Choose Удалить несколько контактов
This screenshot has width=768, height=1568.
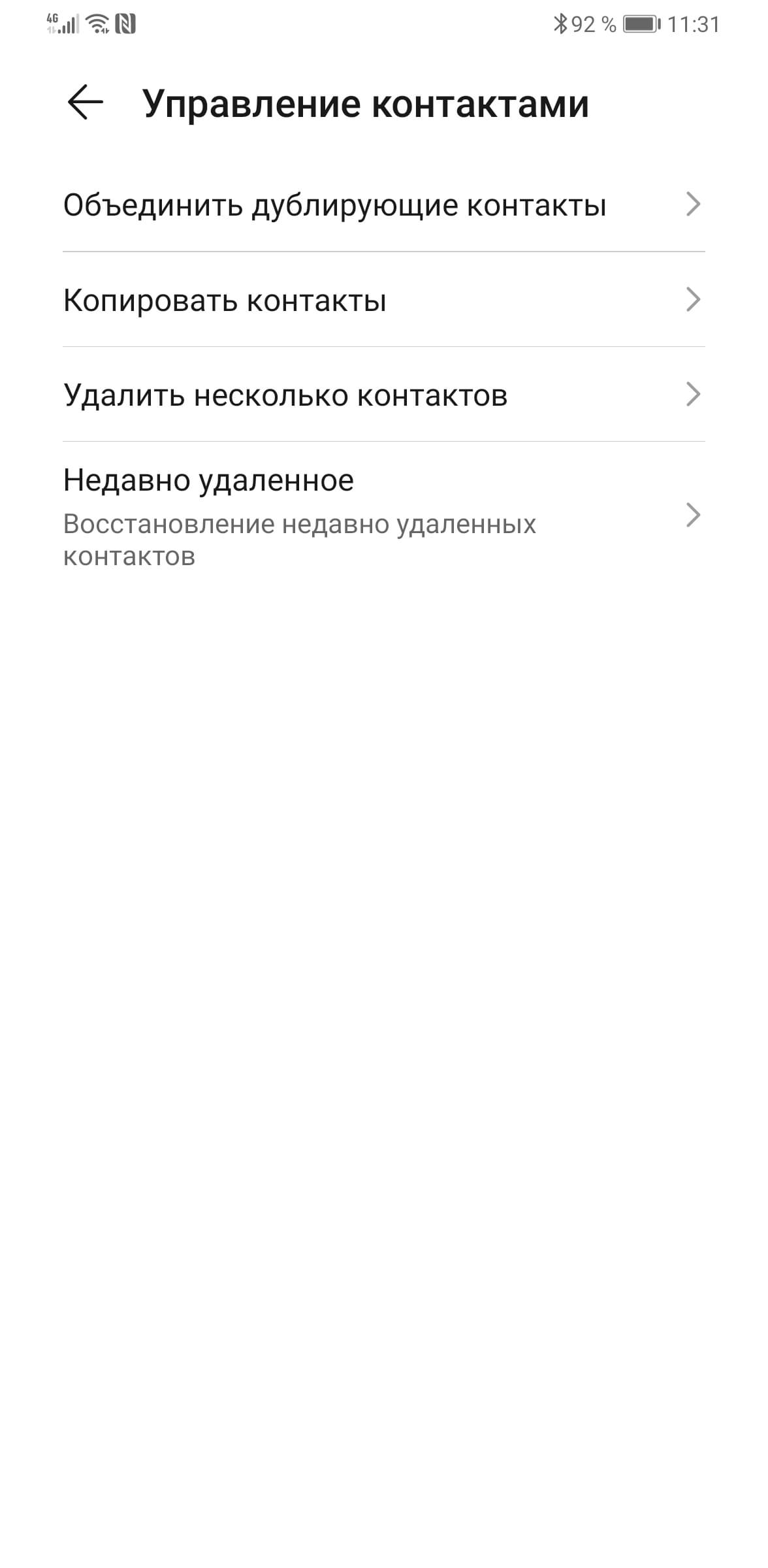383,395
